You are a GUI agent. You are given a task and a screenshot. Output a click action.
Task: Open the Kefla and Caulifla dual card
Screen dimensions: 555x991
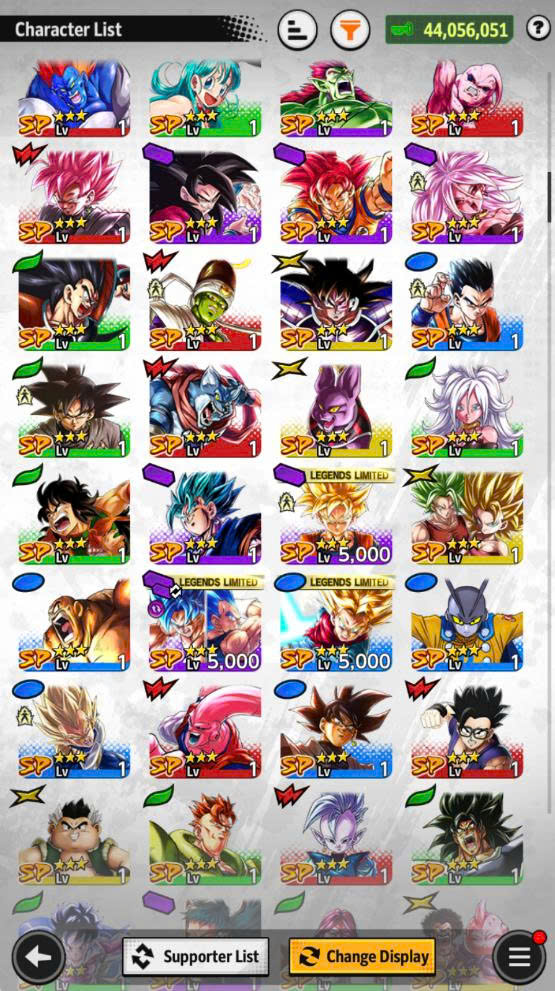pyautogui.click(x=467, y=517)
